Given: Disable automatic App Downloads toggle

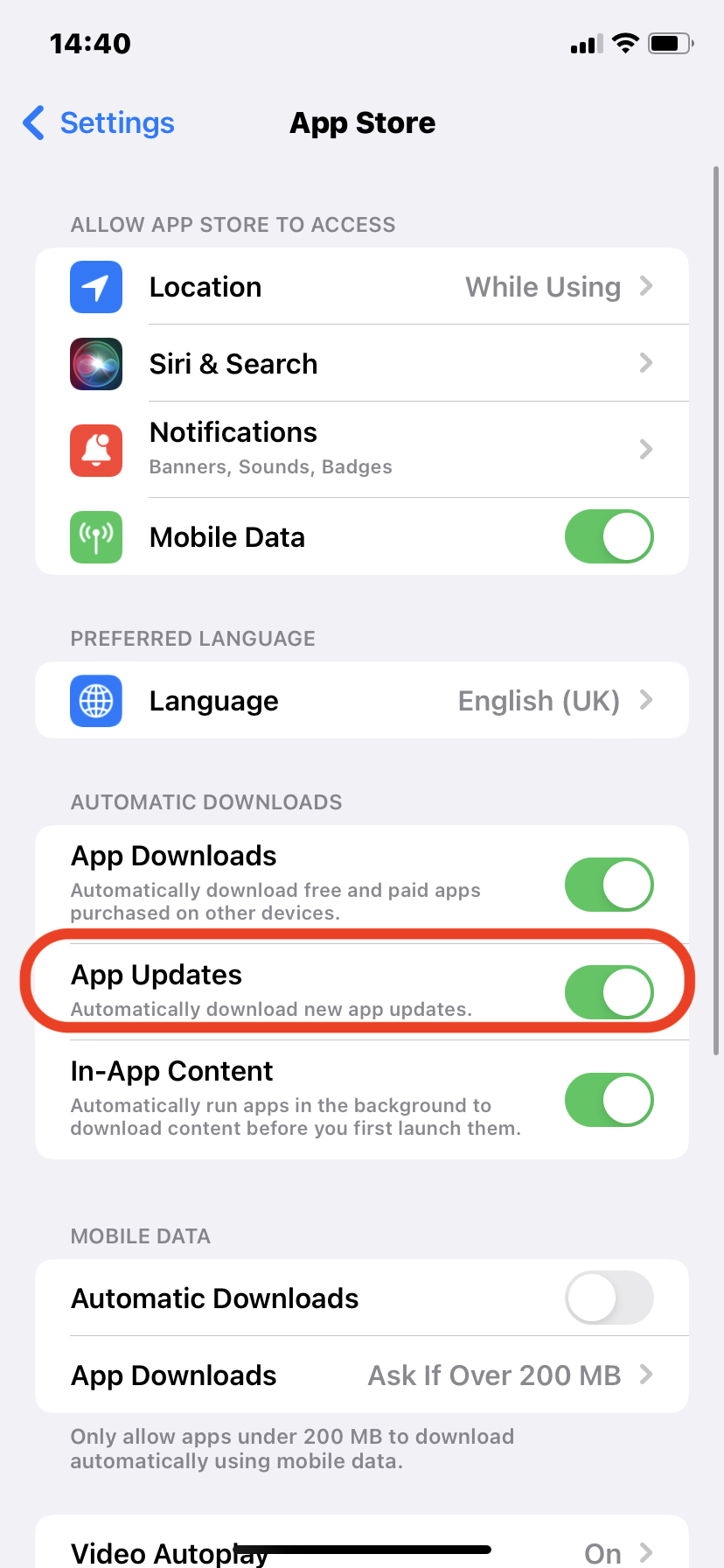Looking at the screenshot, I should tap(609, 885).
